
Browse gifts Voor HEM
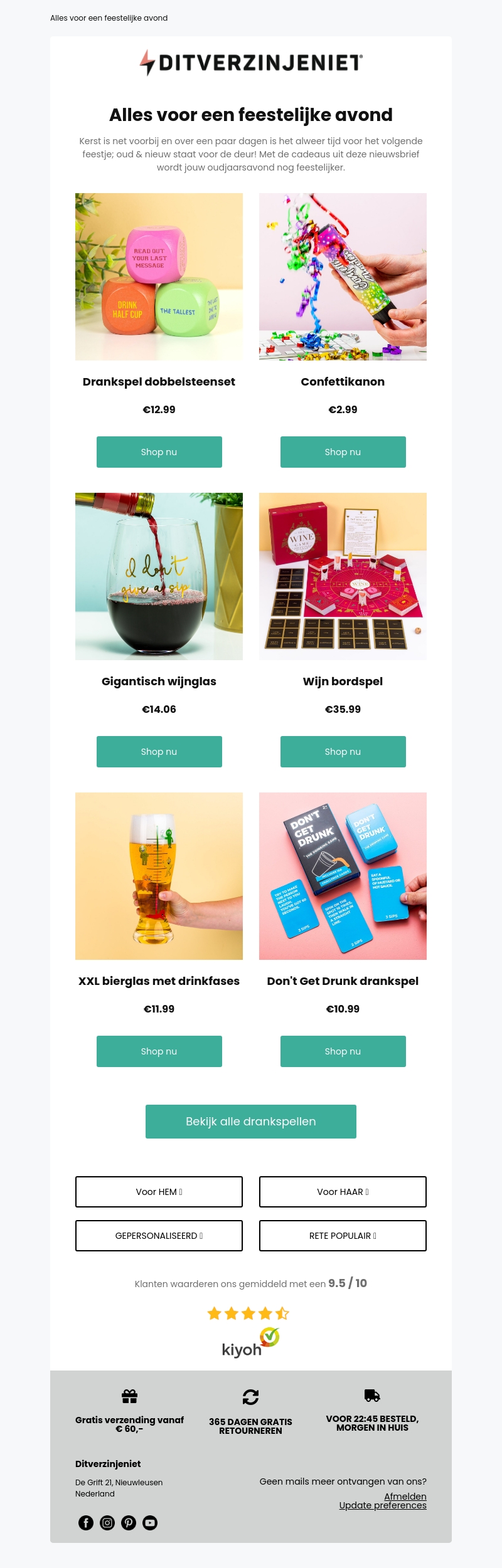(159, 1192)
